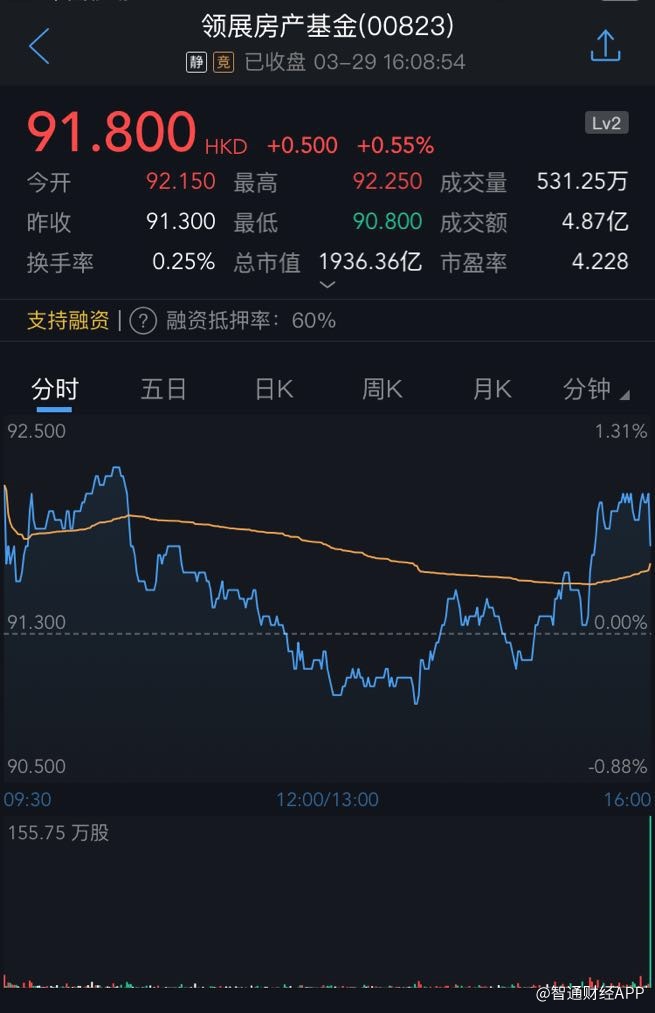Tap the Lv2 quote level badge
Image resolution: width=655 pixels, height=1013 pixels.
(x=606, y=124)
